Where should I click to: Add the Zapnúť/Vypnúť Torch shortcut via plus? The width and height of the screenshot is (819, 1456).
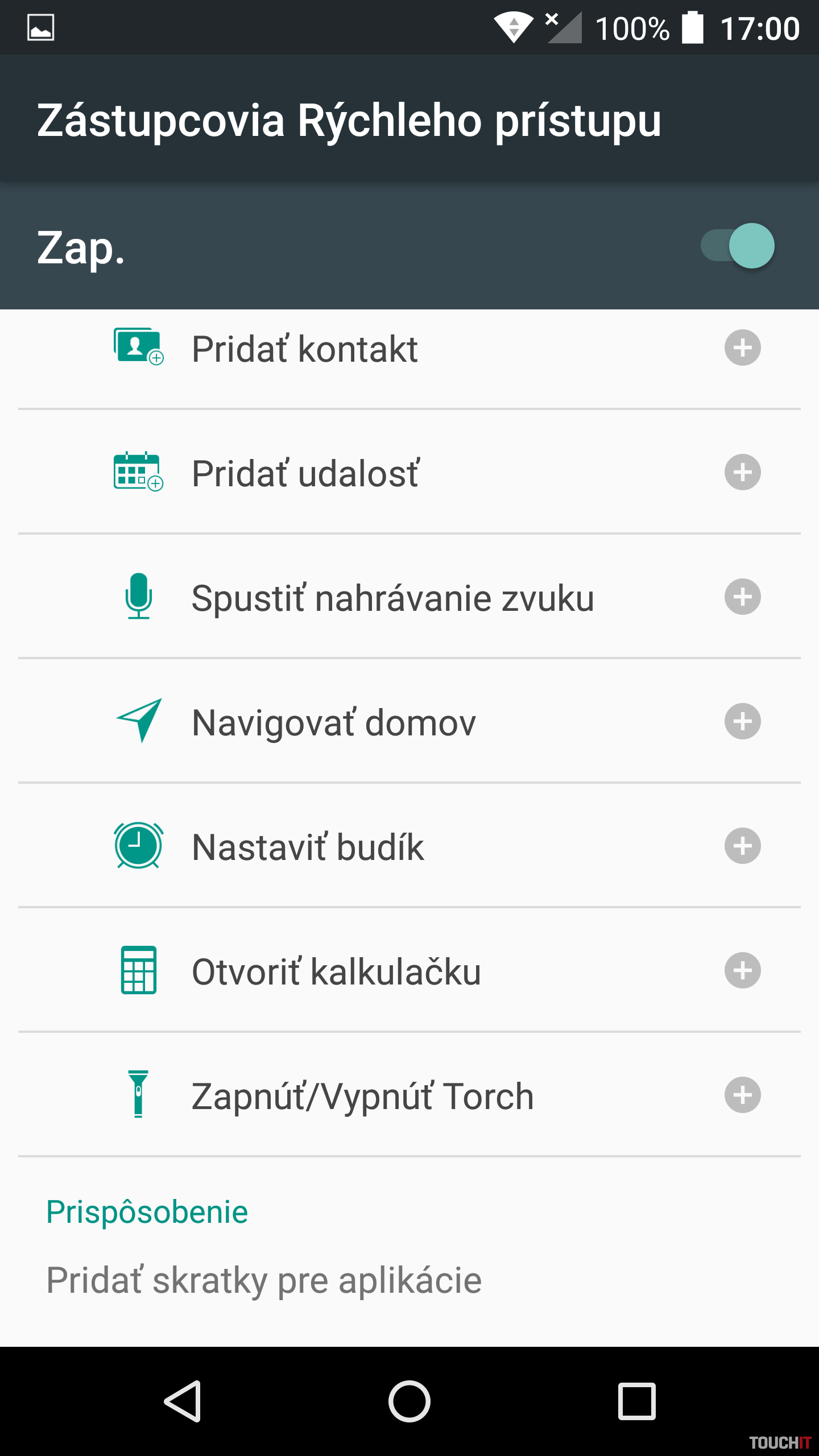point(742,1095)
